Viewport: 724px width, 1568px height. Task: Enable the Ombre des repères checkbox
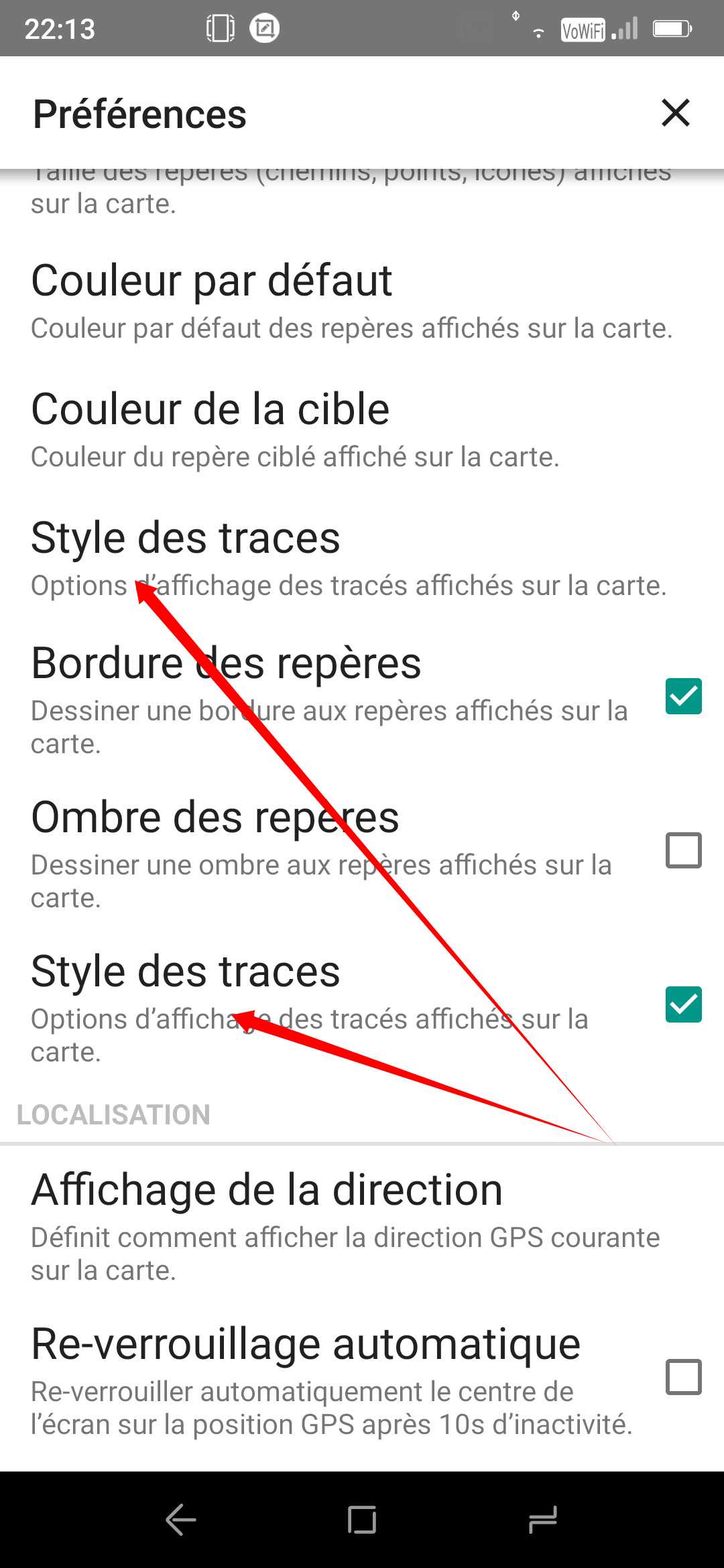[683, 850]
